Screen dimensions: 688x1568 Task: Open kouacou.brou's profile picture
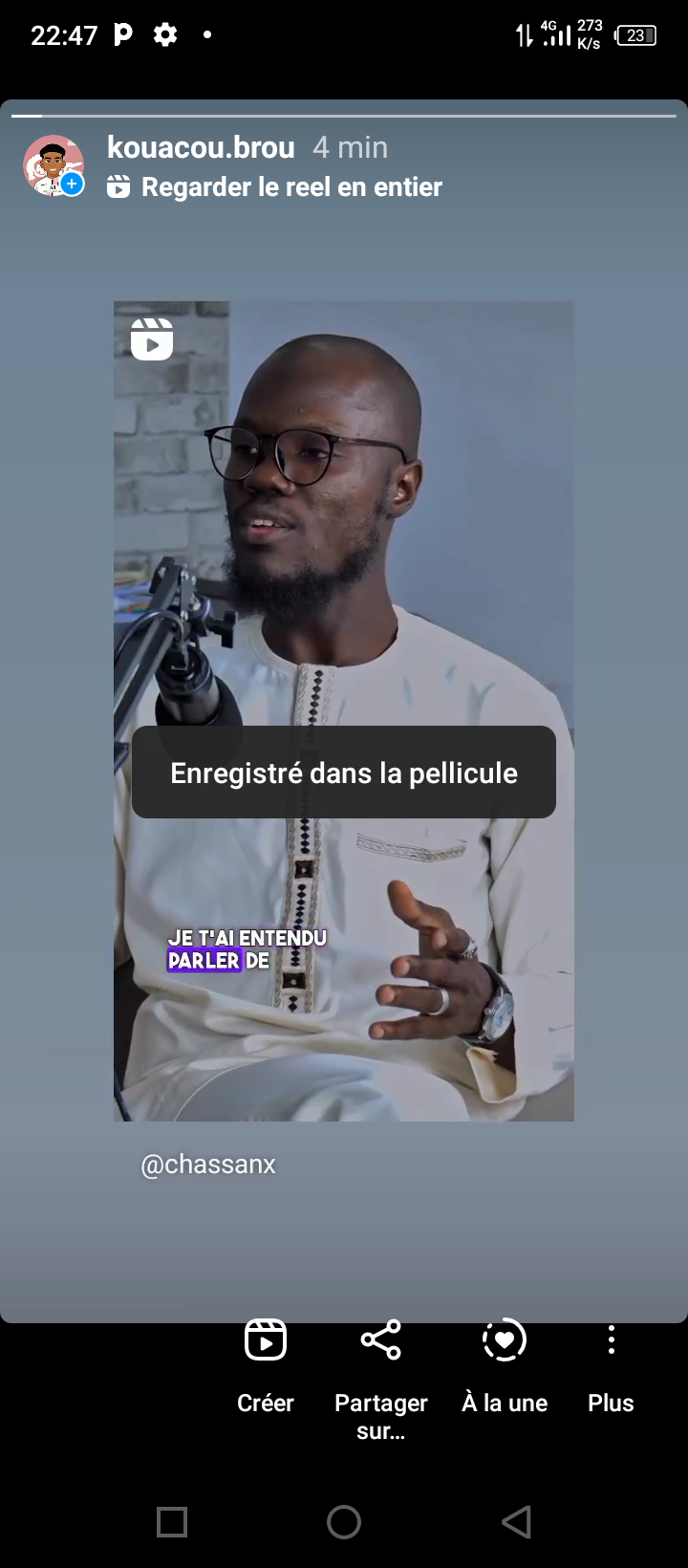pyautogui.click(x=54, y=165)
